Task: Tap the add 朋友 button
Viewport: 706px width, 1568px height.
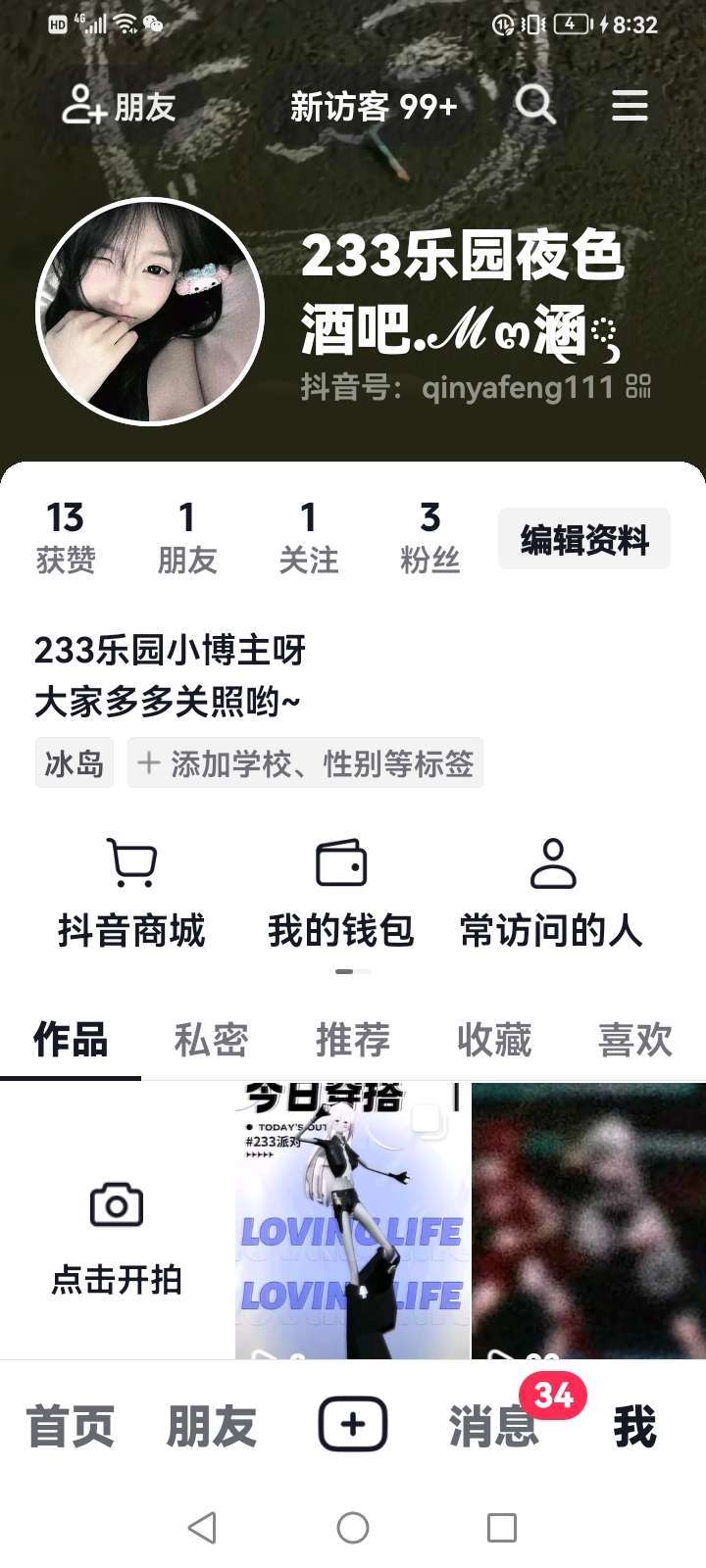Action: tap(119, 106)
